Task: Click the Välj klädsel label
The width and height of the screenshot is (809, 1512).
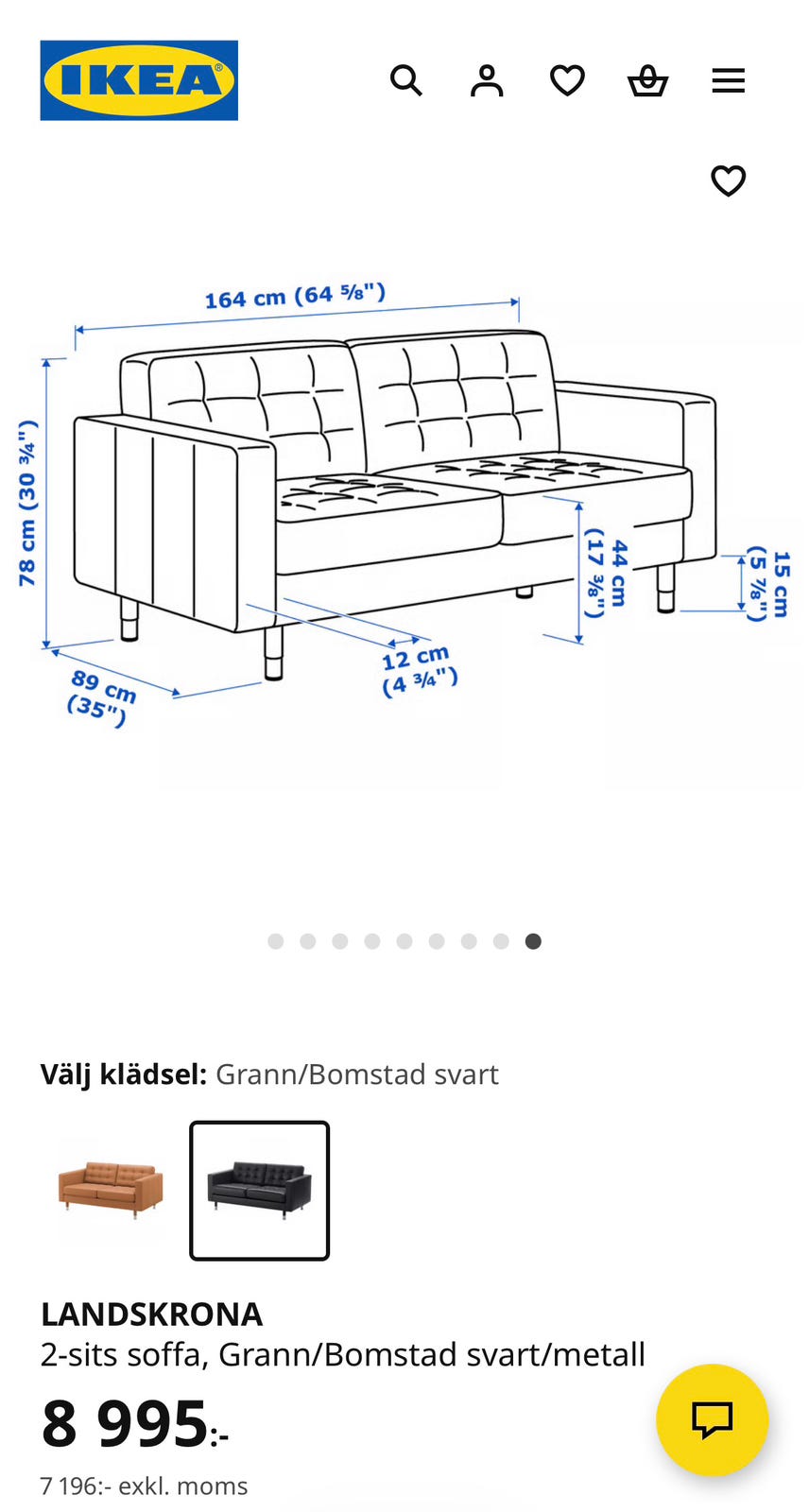Action: [118, 1074]
